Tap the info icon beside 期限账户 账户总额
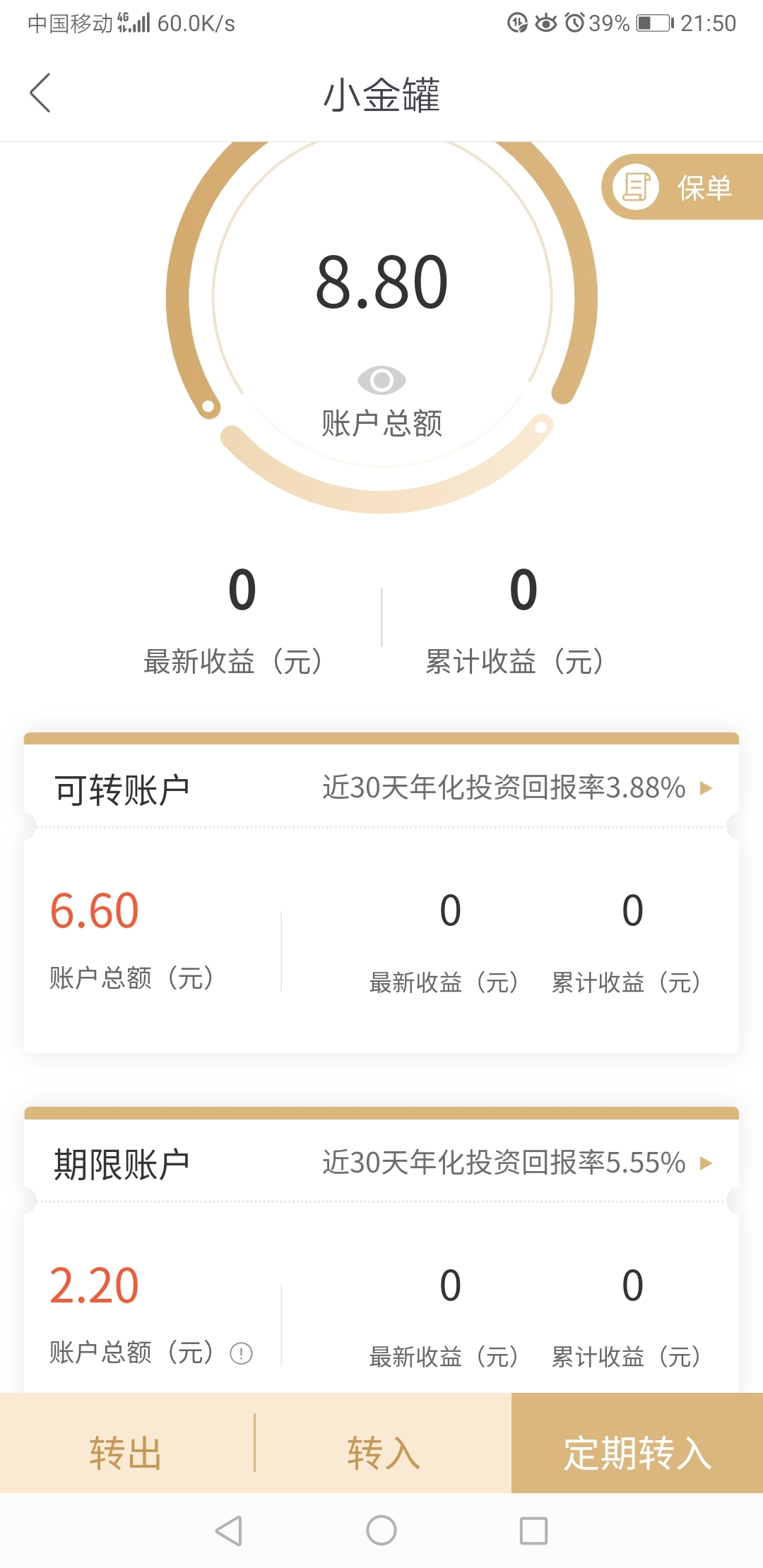 click(241, 1353)
